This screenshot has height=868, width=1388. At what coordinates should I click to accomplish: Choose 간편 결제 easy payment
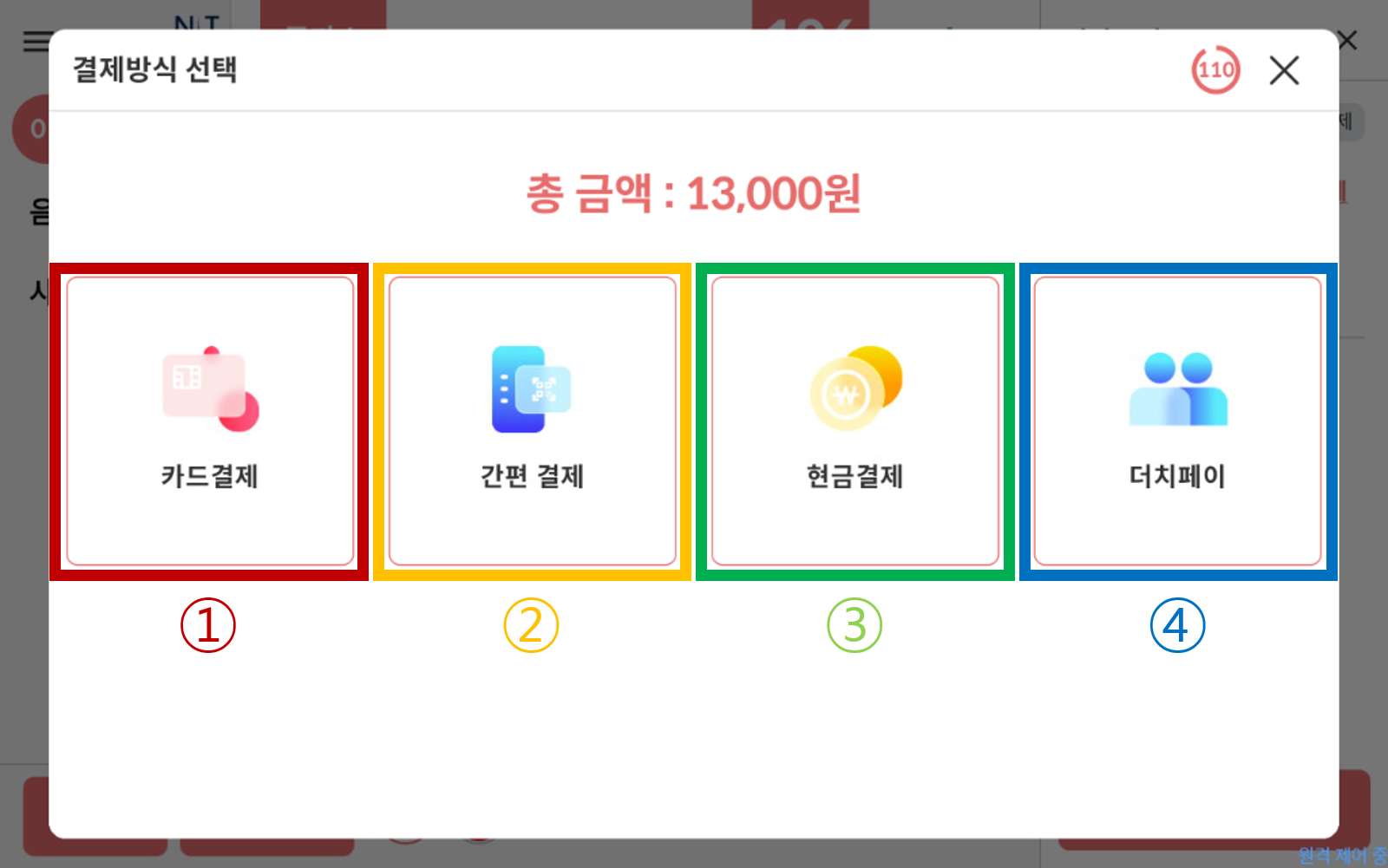pos(533,421)
